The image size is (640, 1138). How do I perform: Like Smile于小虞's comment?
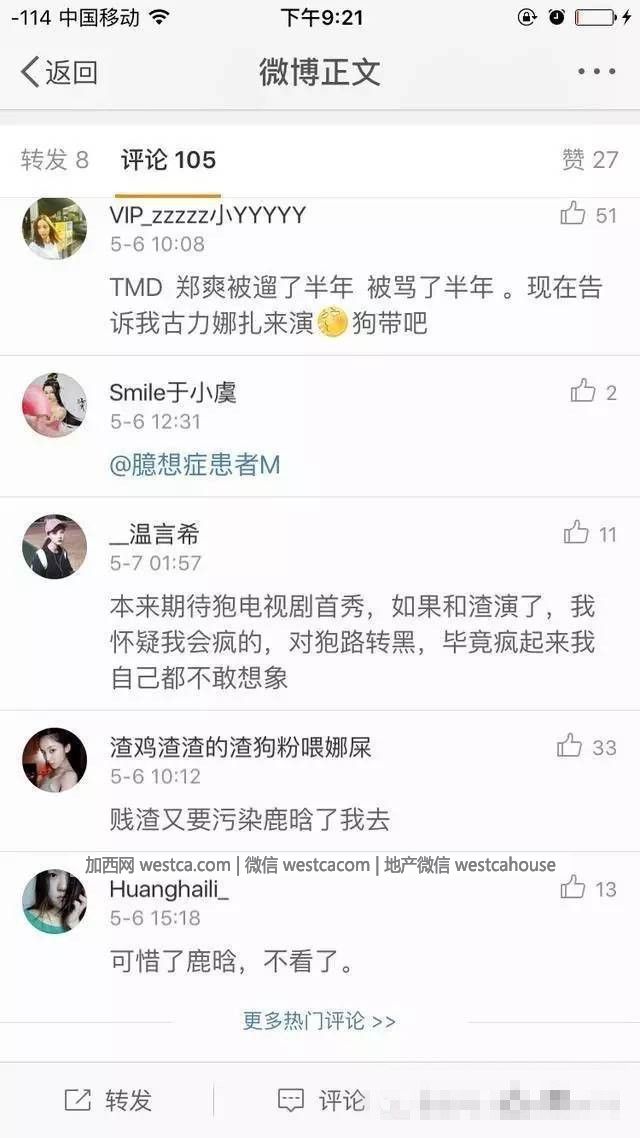[x=583, y=392]
